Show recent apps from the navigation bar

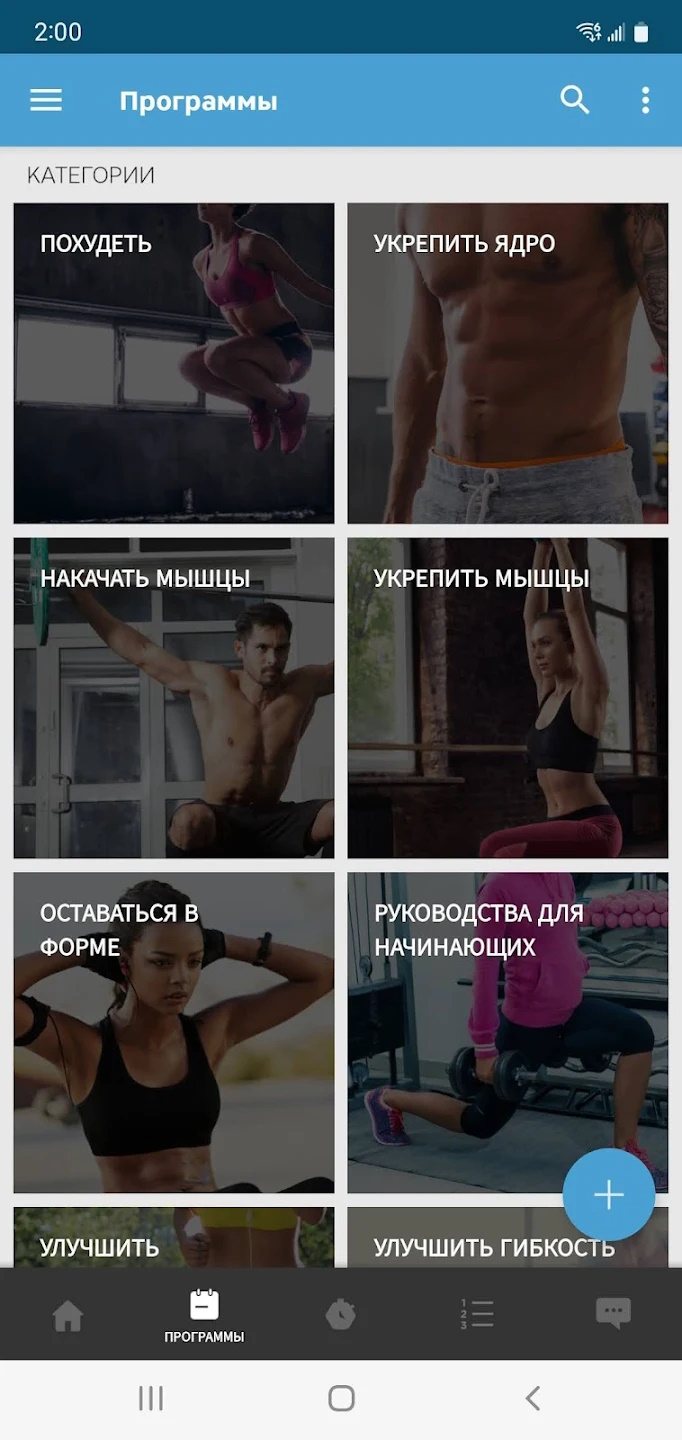(x=151, y=1398)
